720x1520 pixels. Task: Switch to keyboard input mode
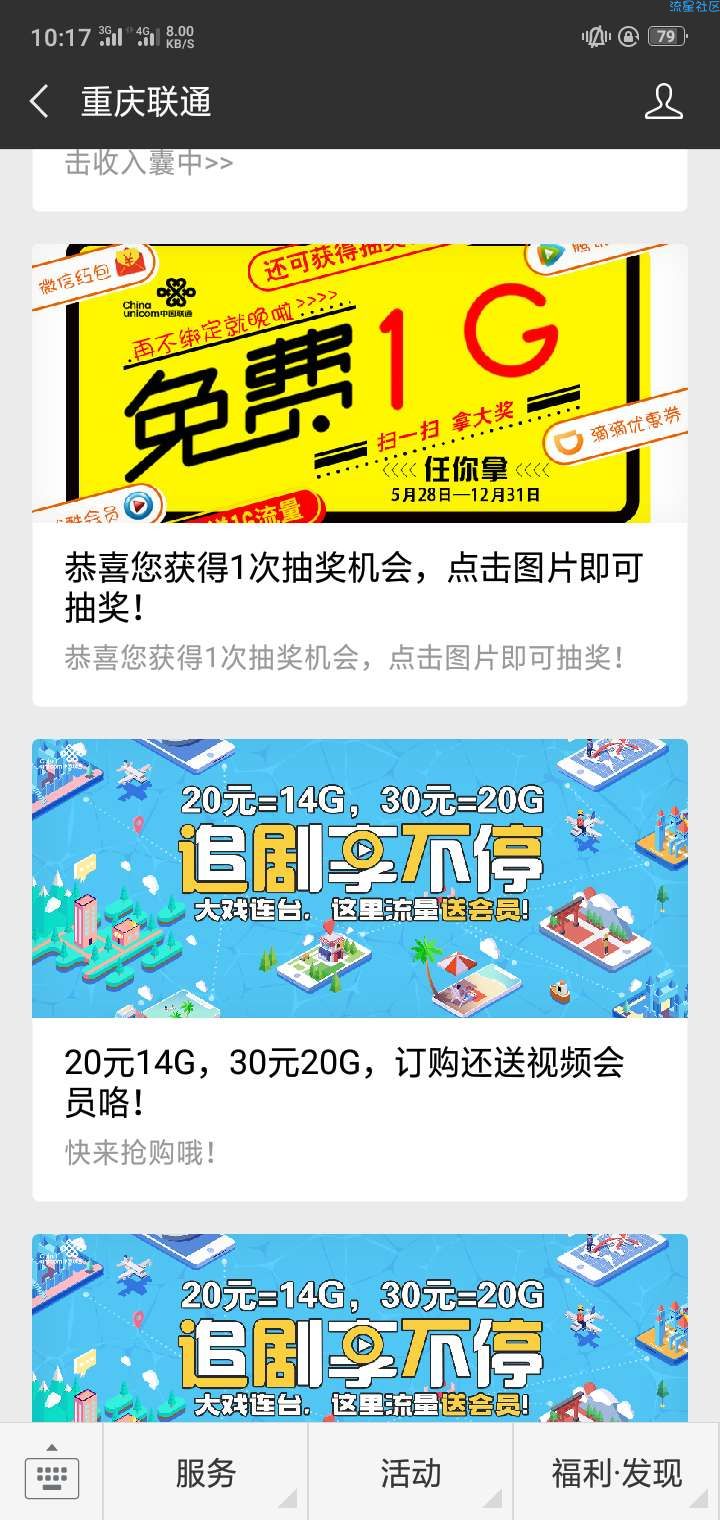(51, 1473)
